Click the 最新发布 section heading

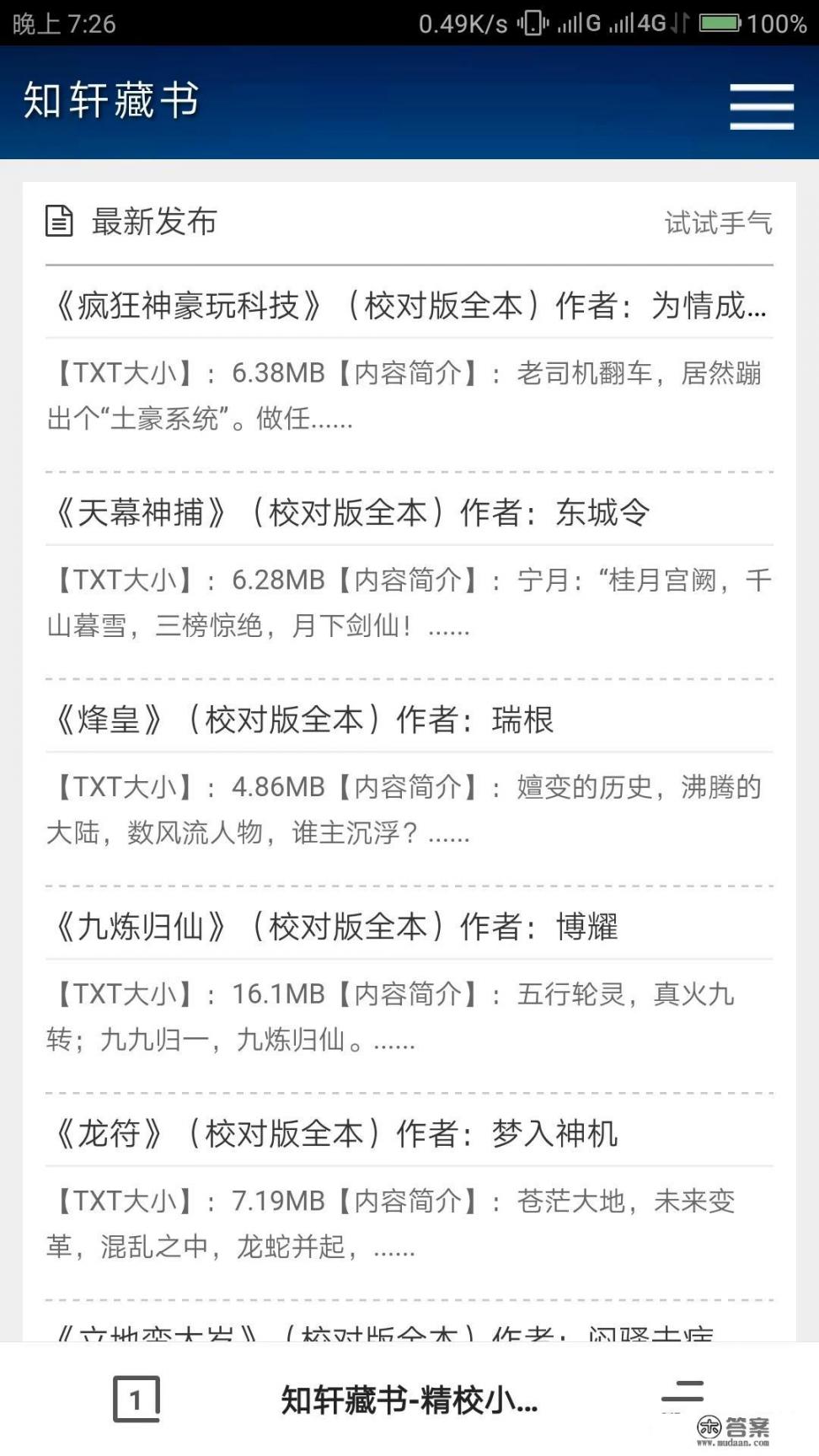click(x=154, y=222)
